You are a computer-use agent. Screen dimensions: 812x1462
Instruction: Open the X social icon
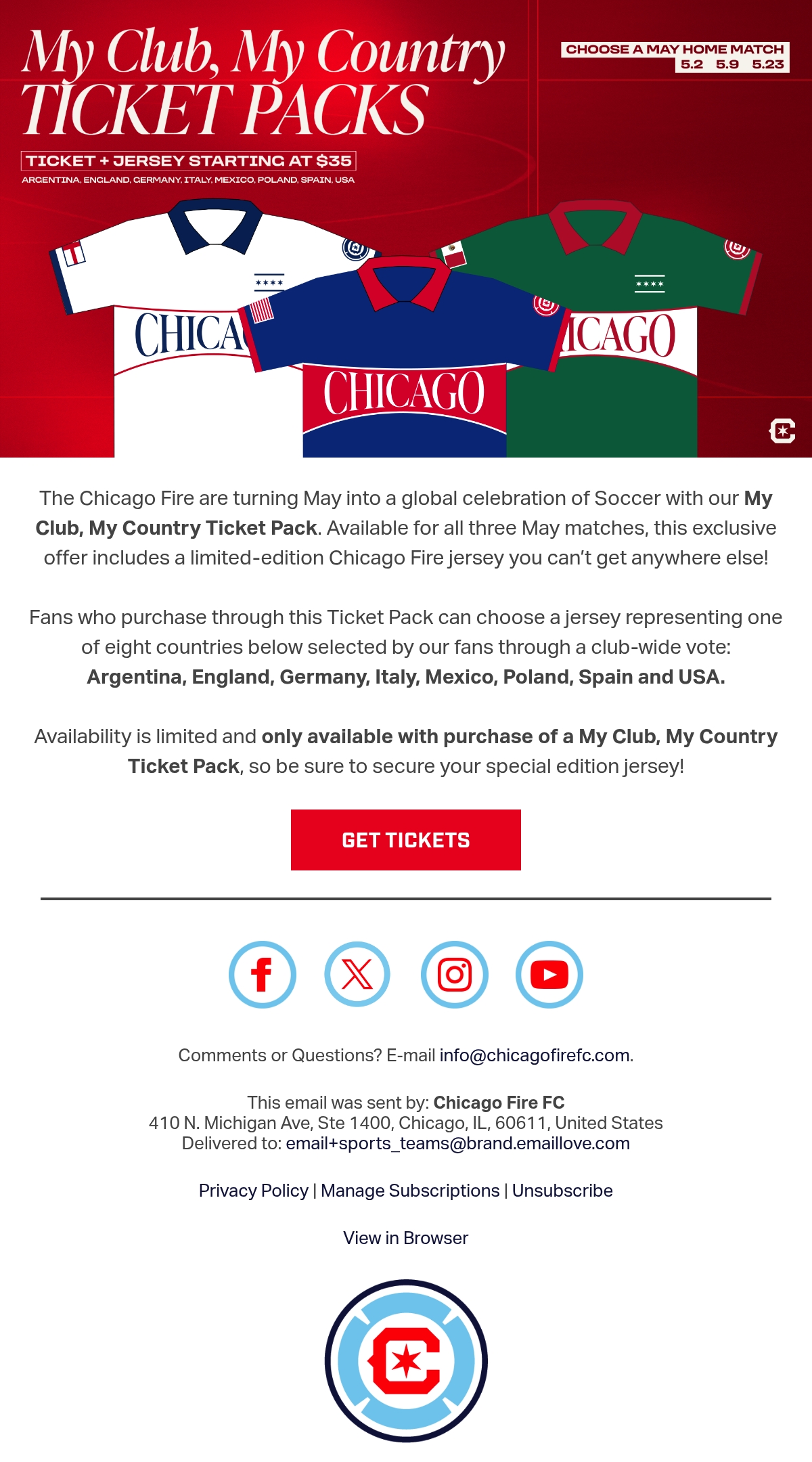[x=357, y=975]
